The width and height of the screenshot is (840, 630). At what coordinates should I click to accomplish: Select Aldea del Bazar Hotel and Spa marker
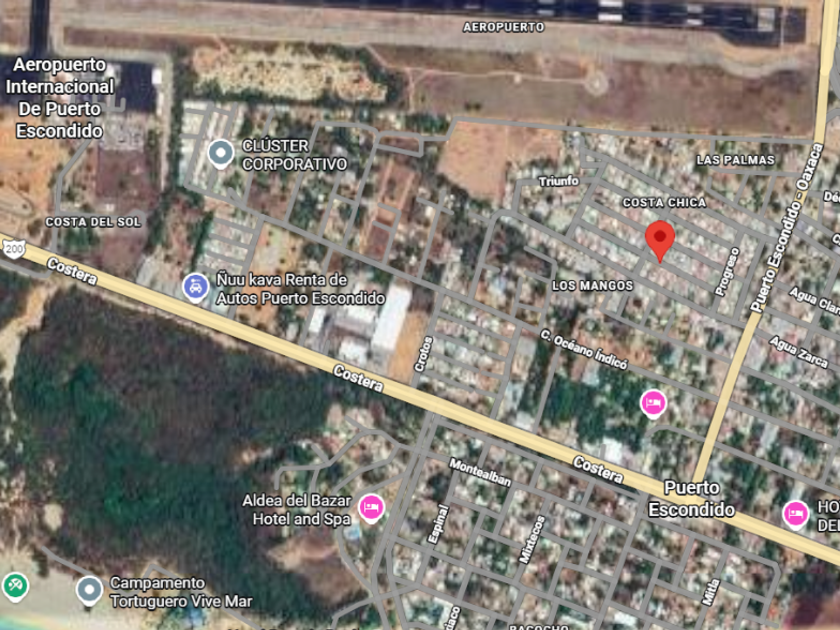click(x=371, y=508)
